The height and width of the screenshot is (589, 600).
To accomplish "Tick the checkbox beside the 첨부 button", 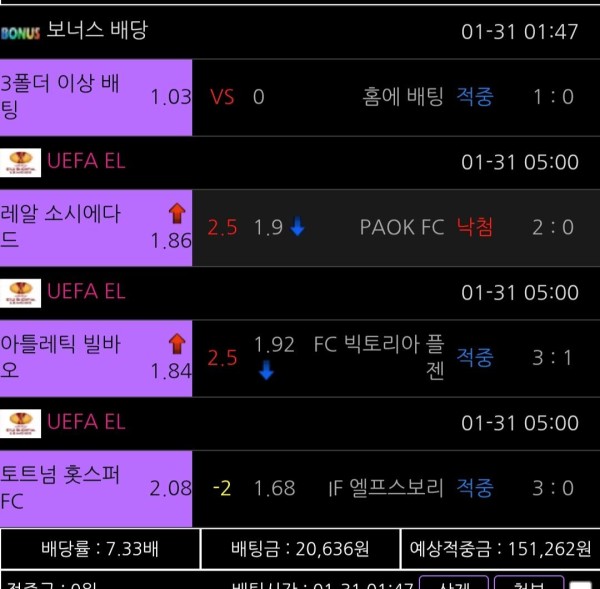I will coord(579,585).
